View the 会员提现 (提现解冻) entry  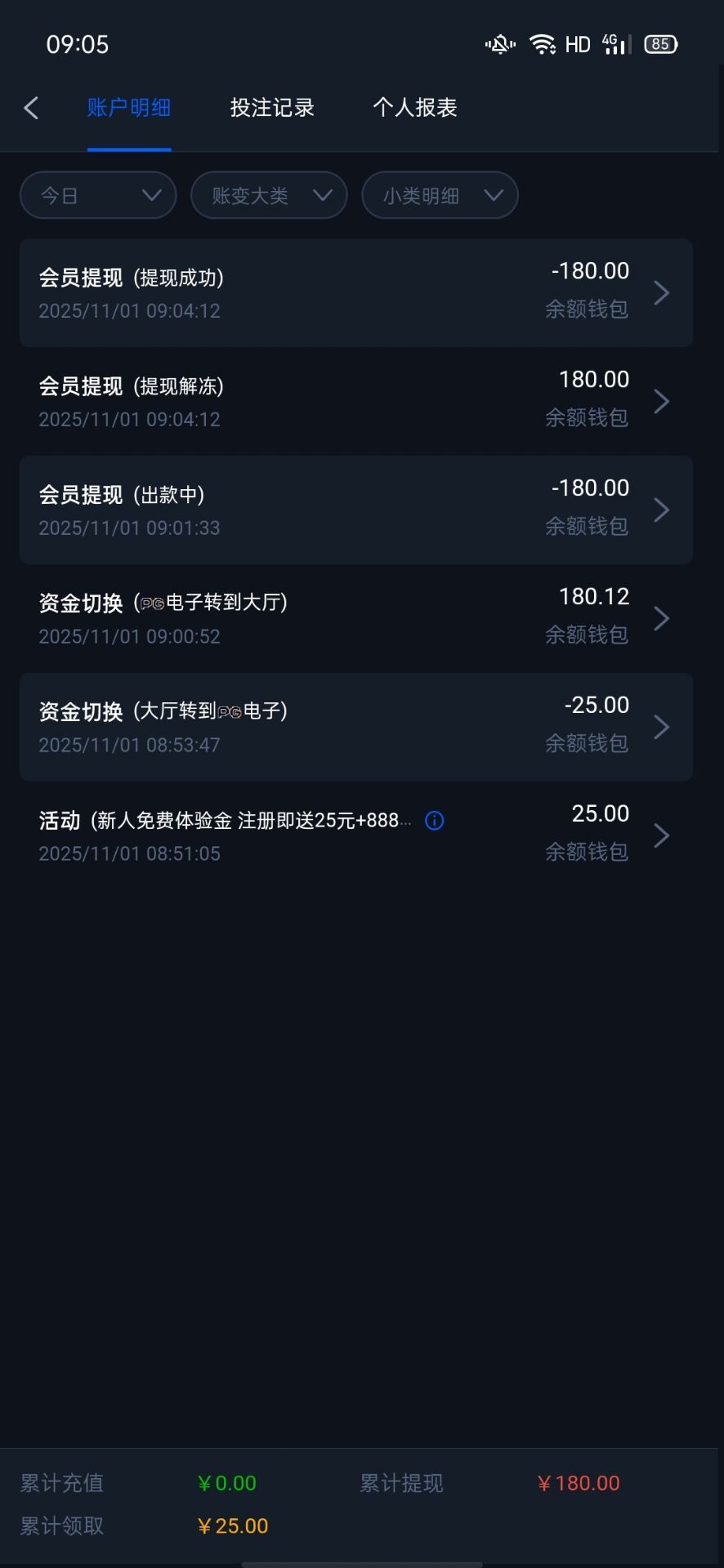(x=356, y=401)
